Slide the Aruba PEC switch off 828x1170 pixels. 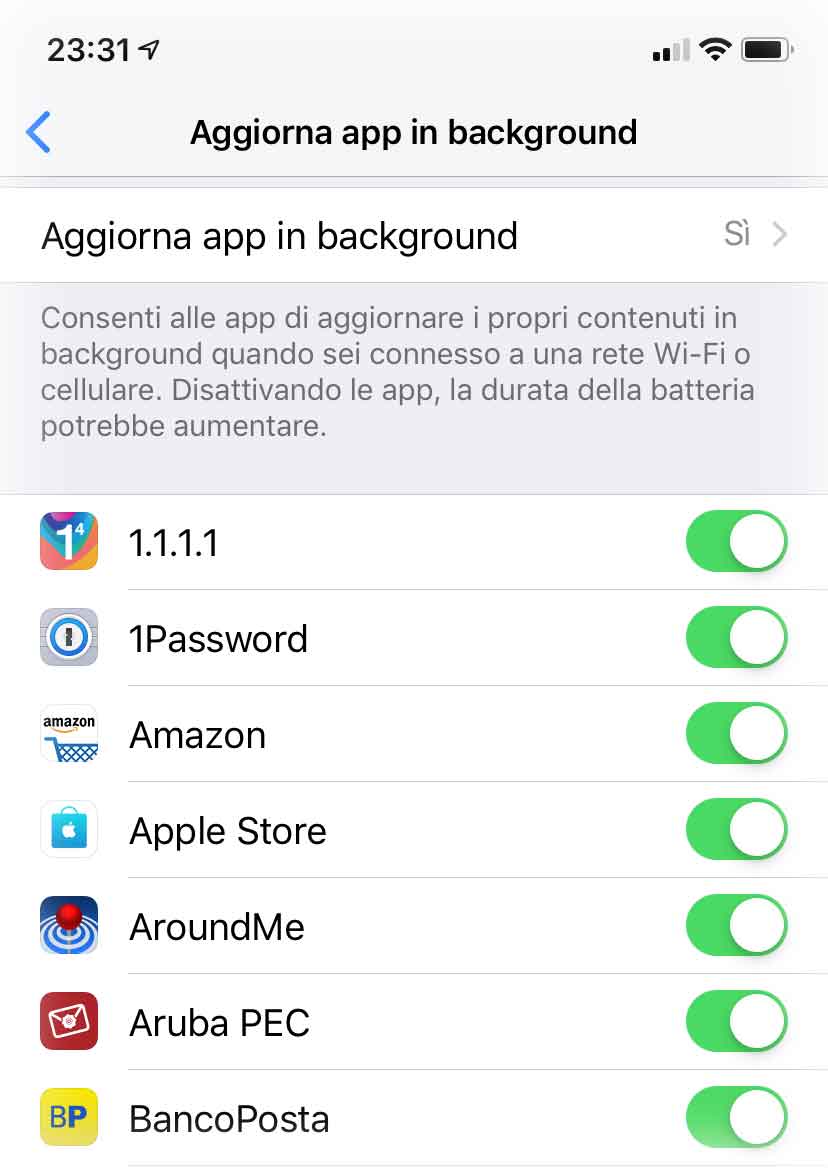coord(736,1022)
